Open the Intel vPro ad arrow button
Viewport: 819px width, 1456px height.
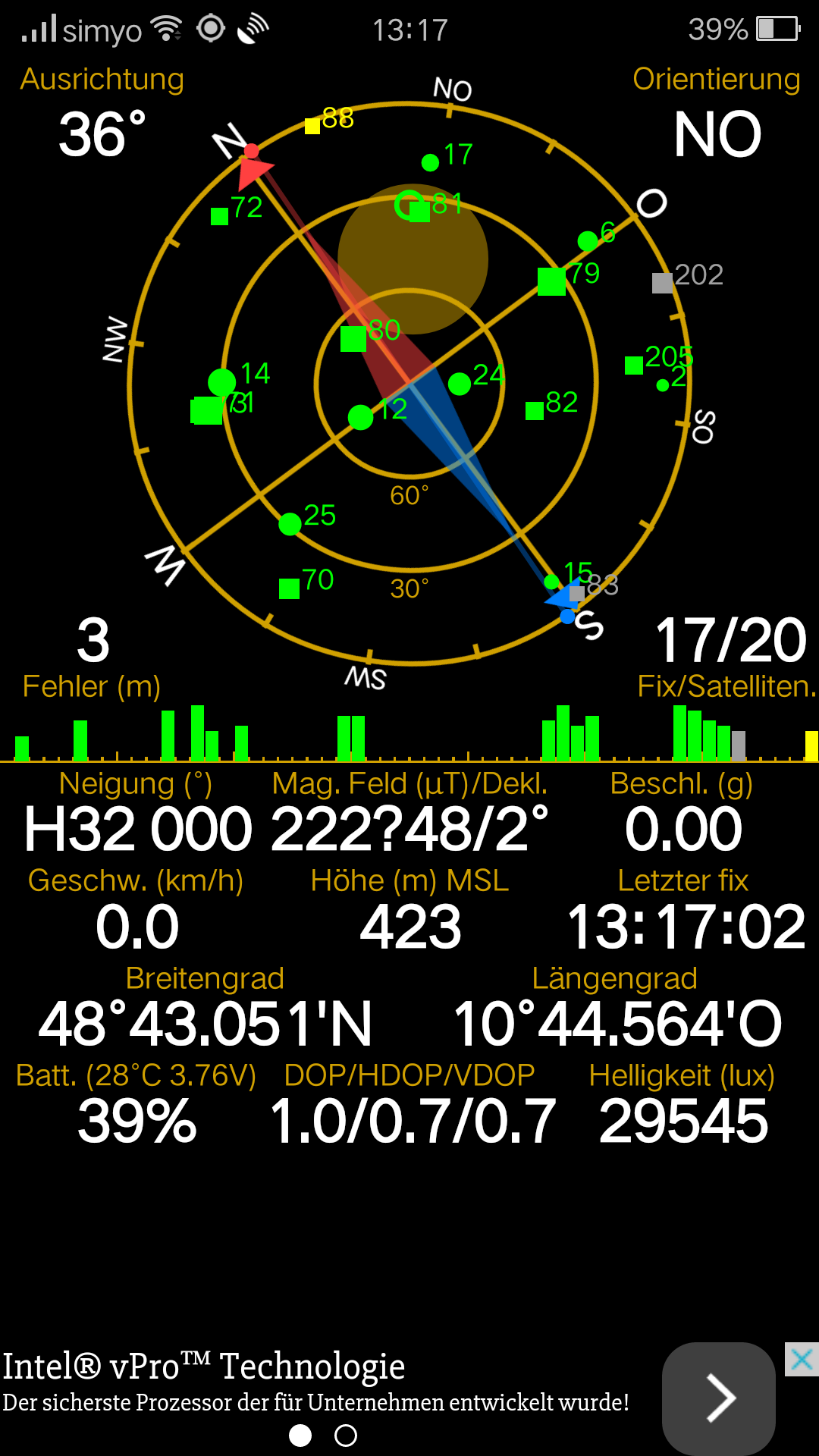(x=719, y=1398)
